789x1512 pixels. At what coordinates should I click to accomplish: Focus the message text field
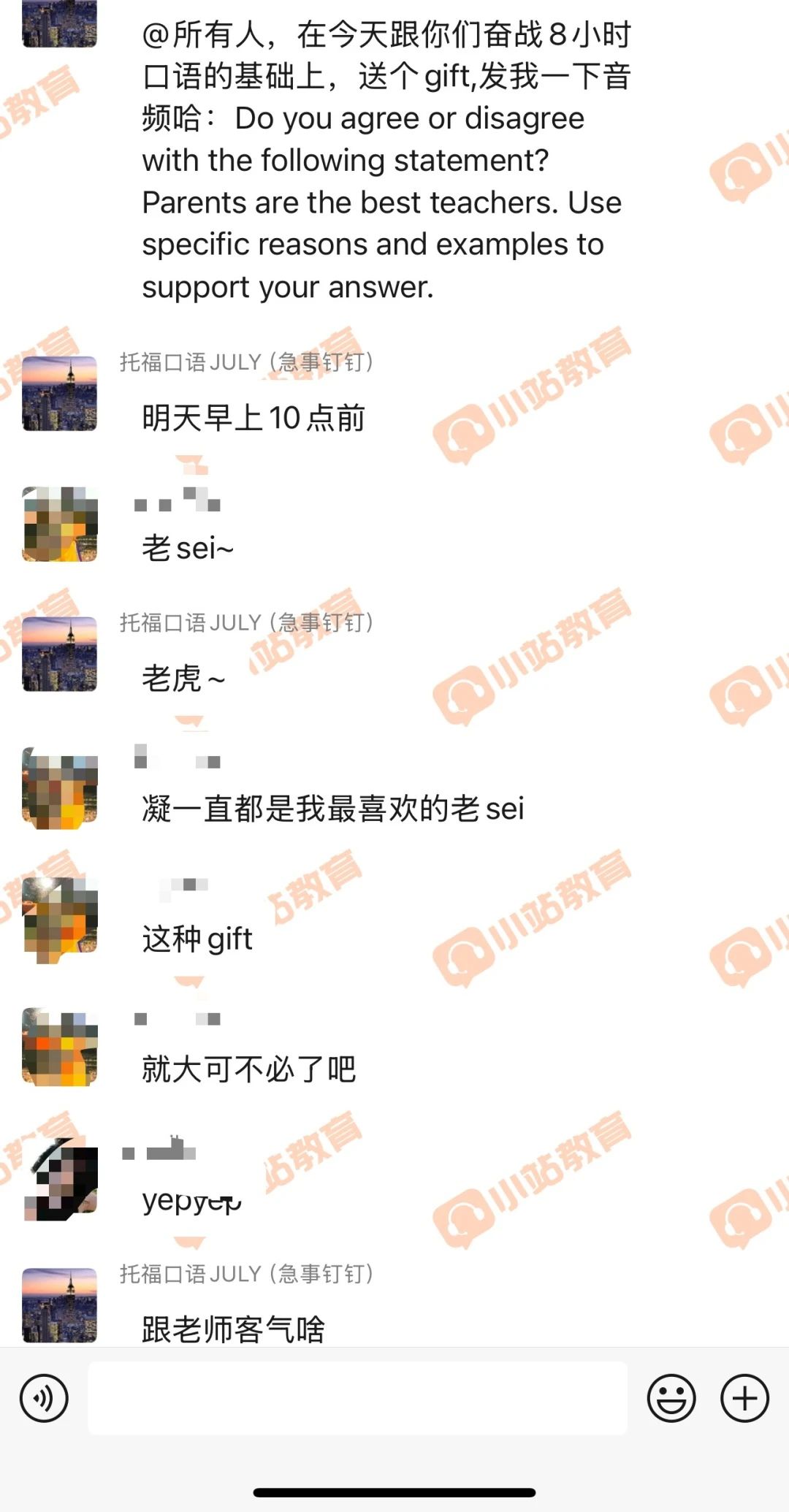click(x=357, y=1399)
